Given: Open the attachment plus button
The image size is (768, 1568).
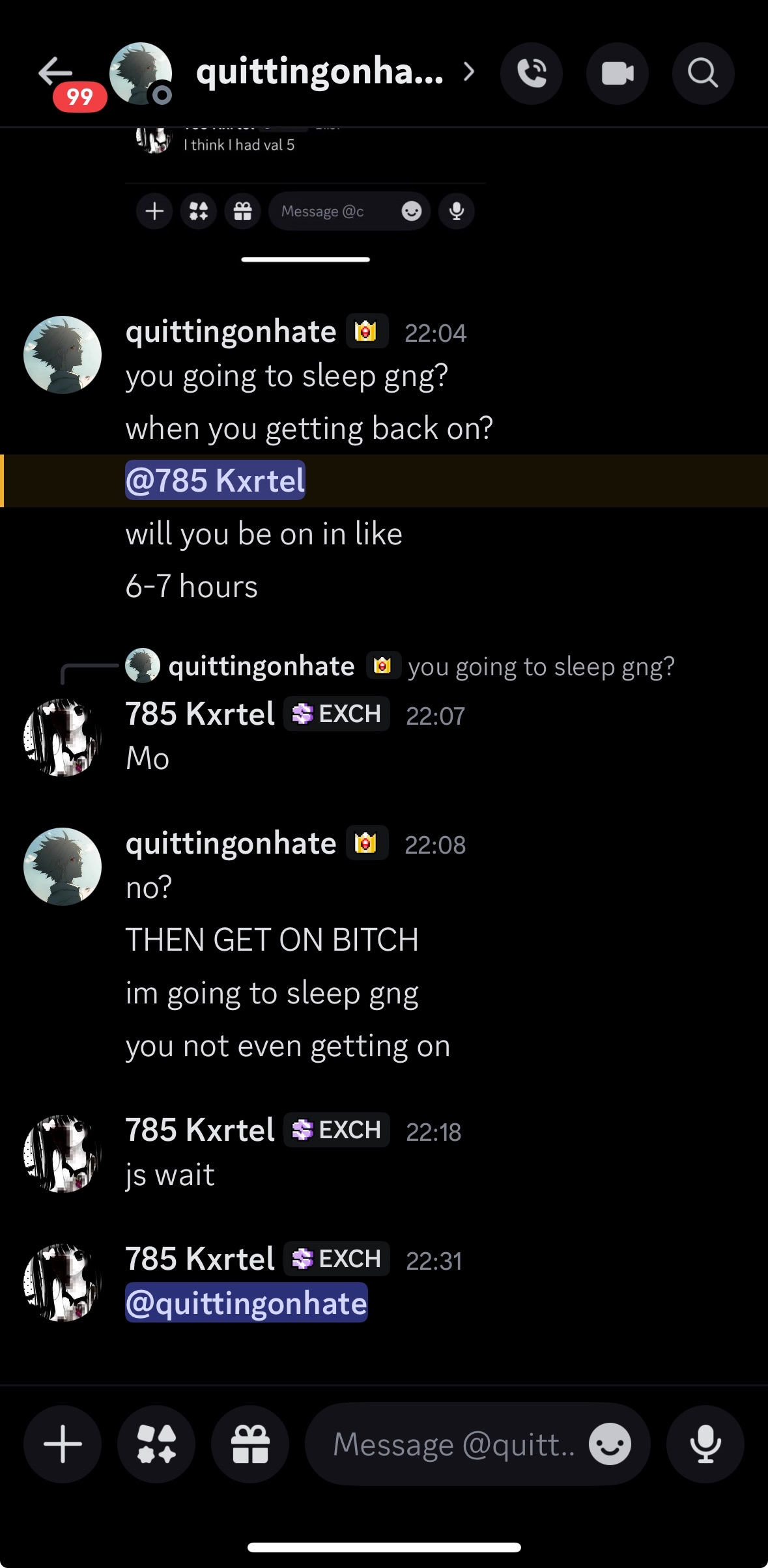Looking at the screenshot, I should [63, 1444].
